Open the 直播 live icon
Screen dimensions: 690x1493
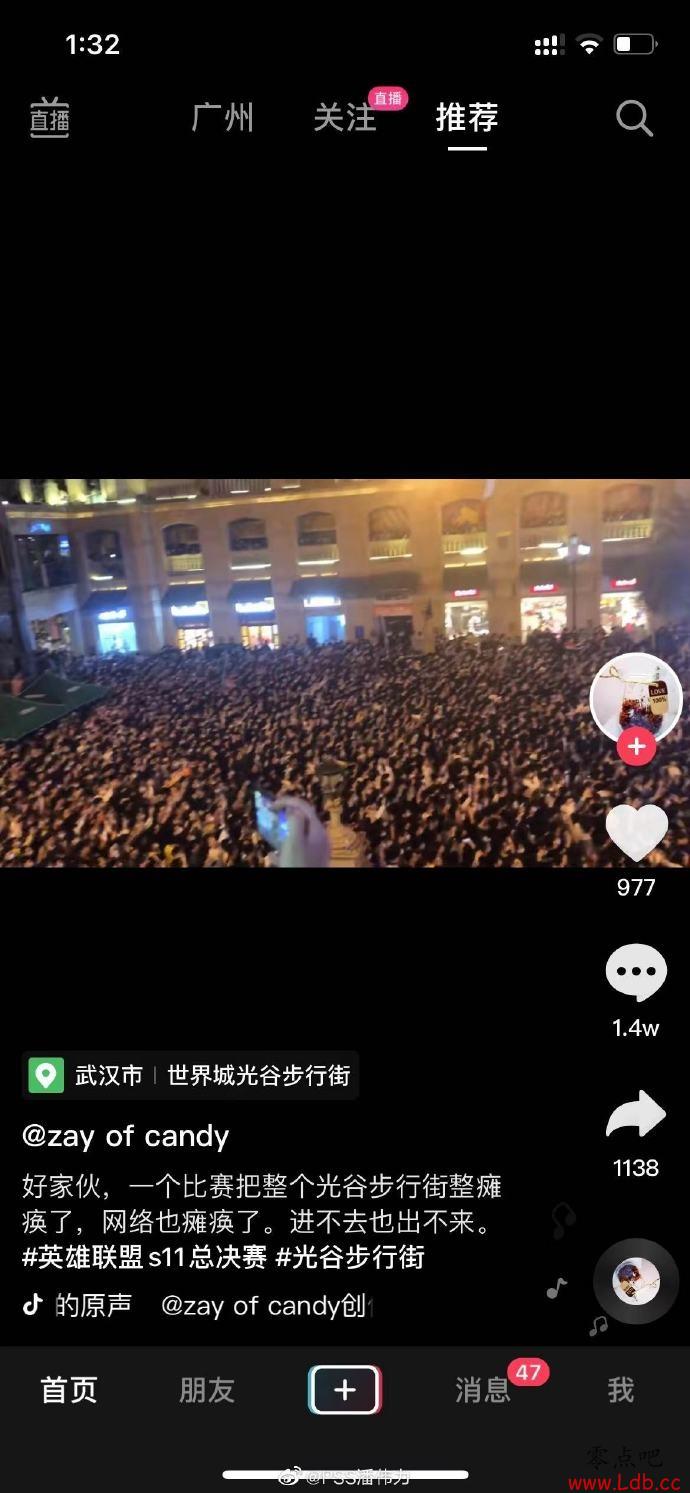tap(49, 118)
